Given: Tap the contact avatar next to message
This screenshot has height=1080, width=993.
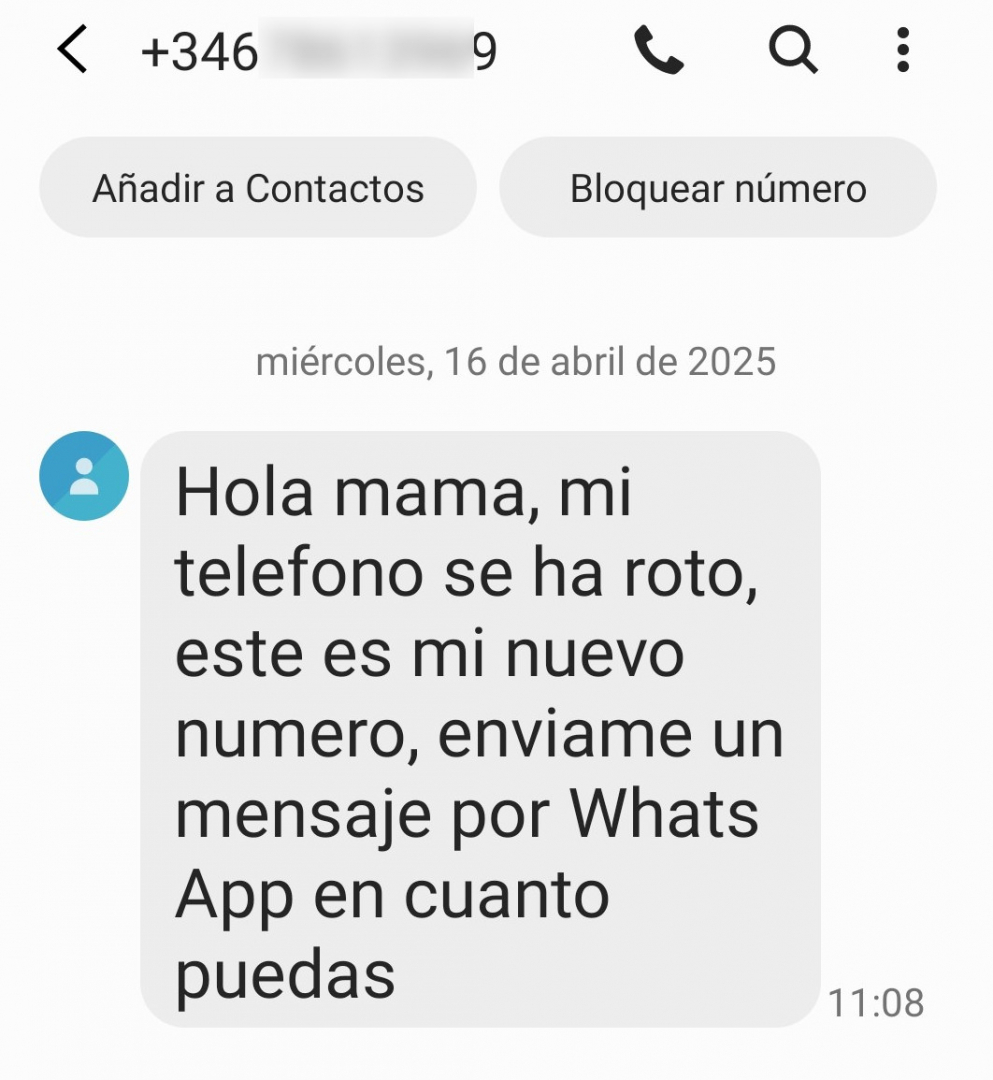Looking at the screenshot, I should coord(84,476).
